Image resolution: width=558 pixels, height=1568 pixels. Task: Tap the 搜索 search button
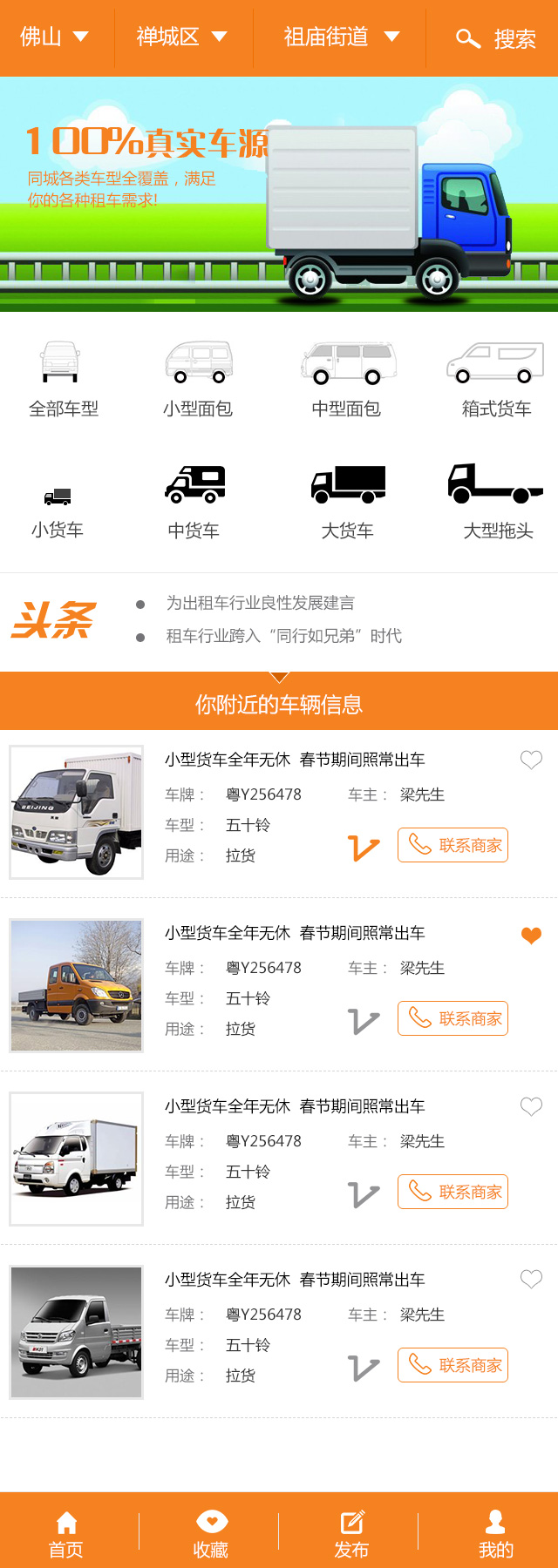(495, 38)
